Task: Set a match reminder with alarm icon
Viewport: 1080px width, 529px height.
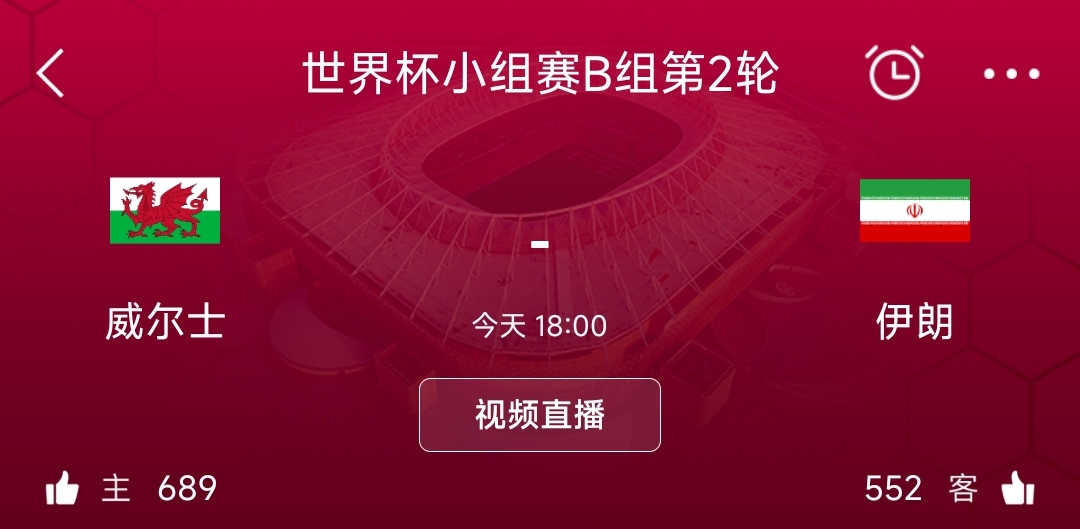Action: click(893, 72)
